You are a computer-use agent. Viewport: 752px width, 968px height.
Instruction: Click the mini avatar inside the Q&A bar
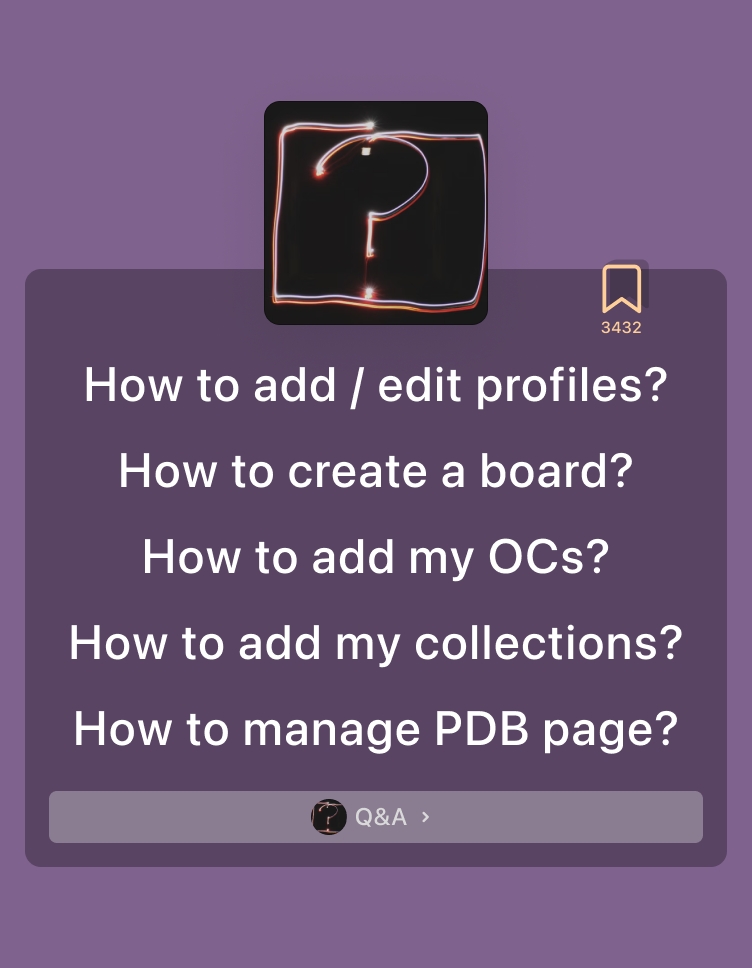pyautogui.click(x=329, y=817)
